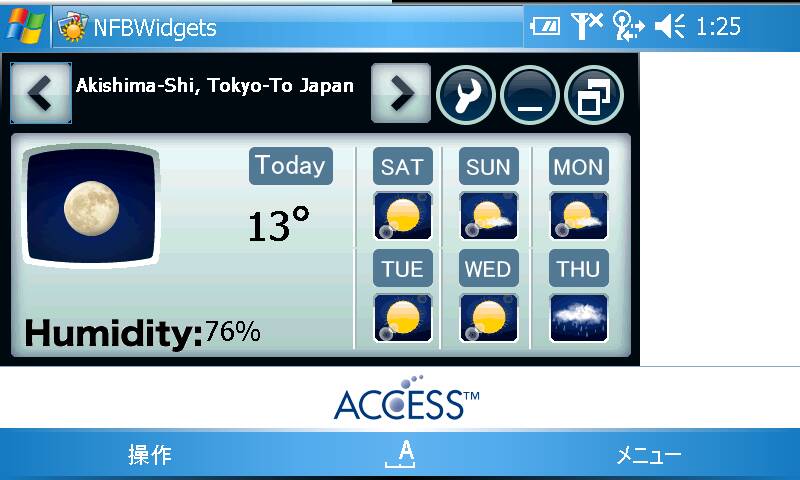Screen dimensions: 800x480
Task: Open the wrench settings button
Action: (x=466, y=95)
